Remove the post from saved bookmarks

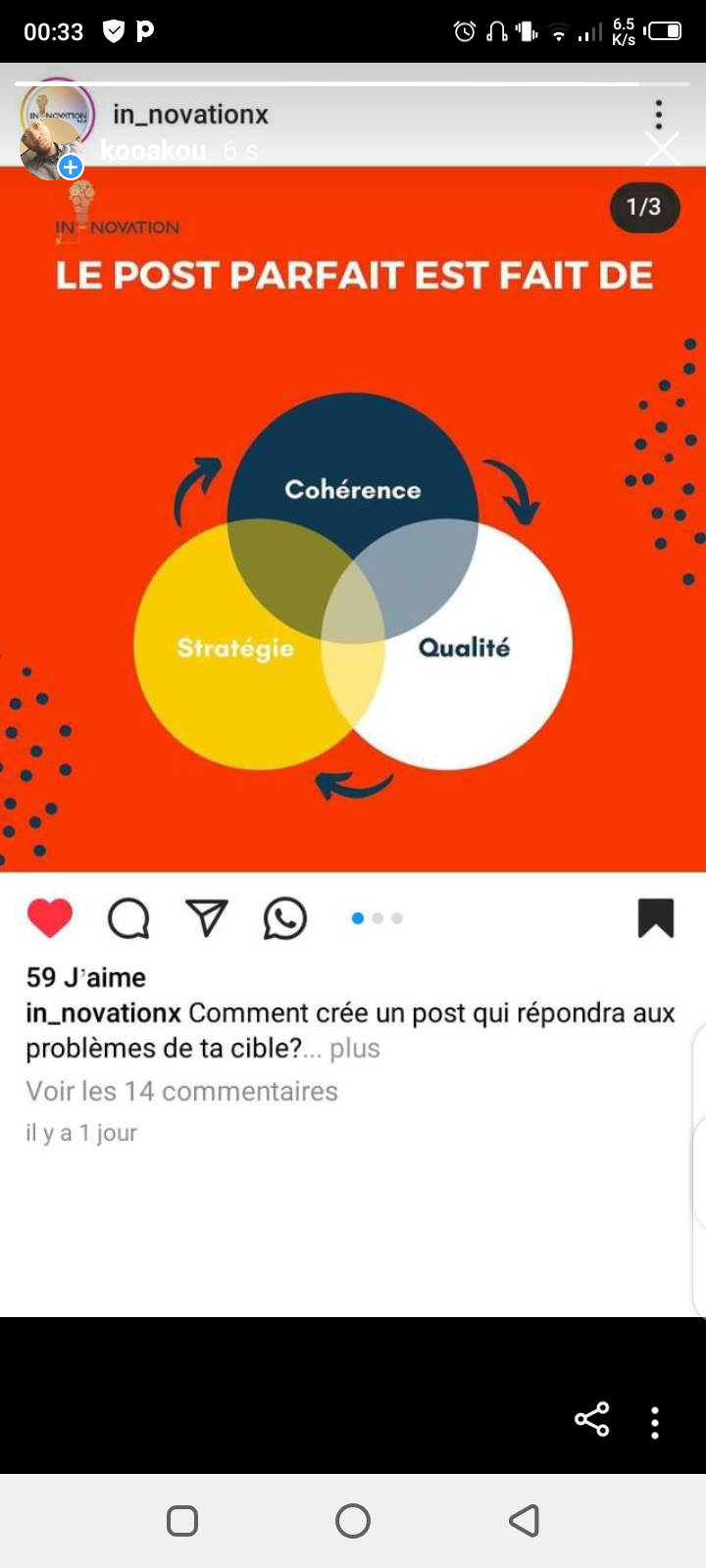[656, 918]
